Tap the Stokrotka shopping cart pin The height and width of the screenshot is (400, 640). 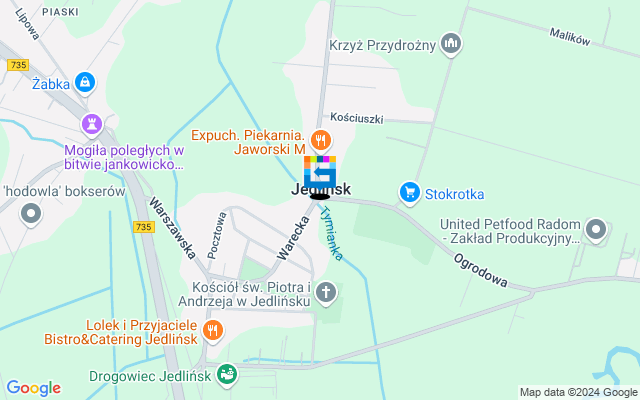pos(408,191)
